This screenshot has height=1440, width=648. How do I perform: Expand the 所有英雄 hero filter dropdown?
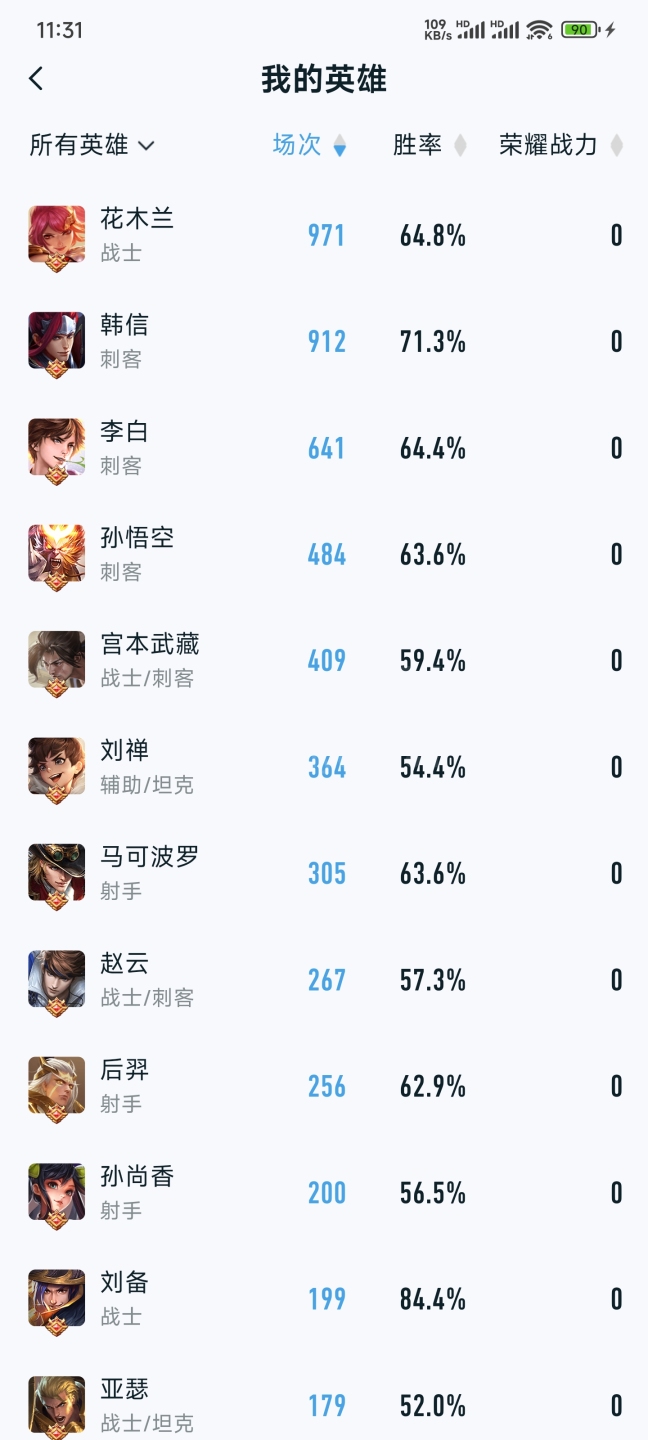click(x=92, y=145)
